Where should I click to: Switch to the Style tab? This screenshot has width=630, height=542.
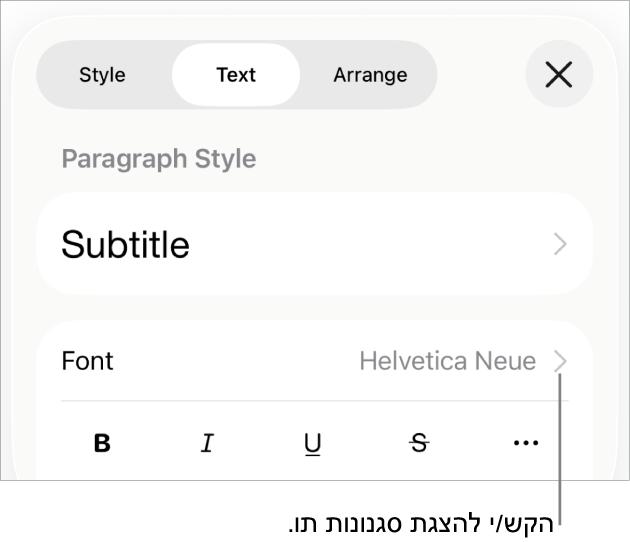[x=102, y=75]
